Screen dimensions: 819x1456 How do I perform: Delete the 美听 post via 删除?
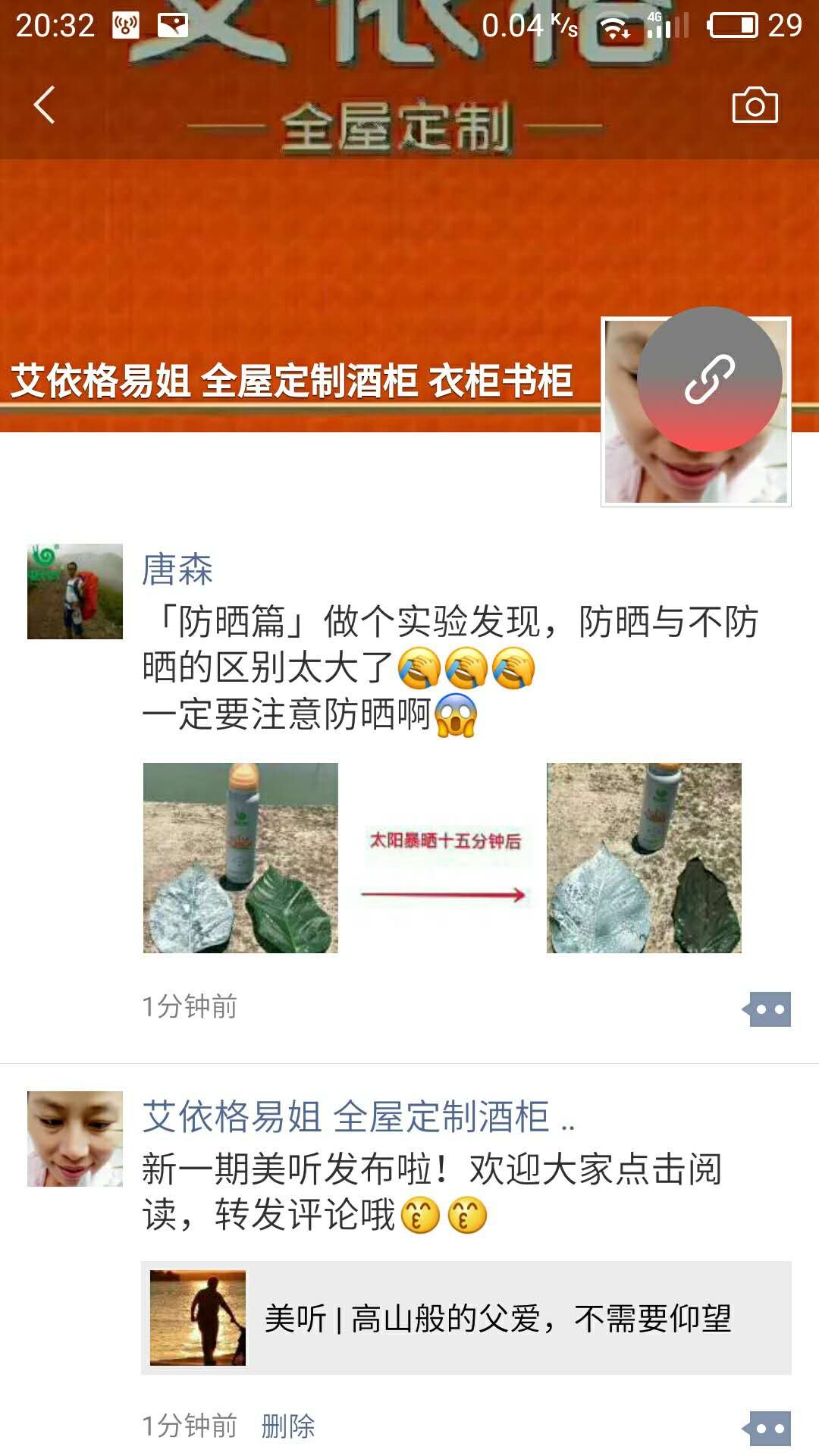point(288,1426)
